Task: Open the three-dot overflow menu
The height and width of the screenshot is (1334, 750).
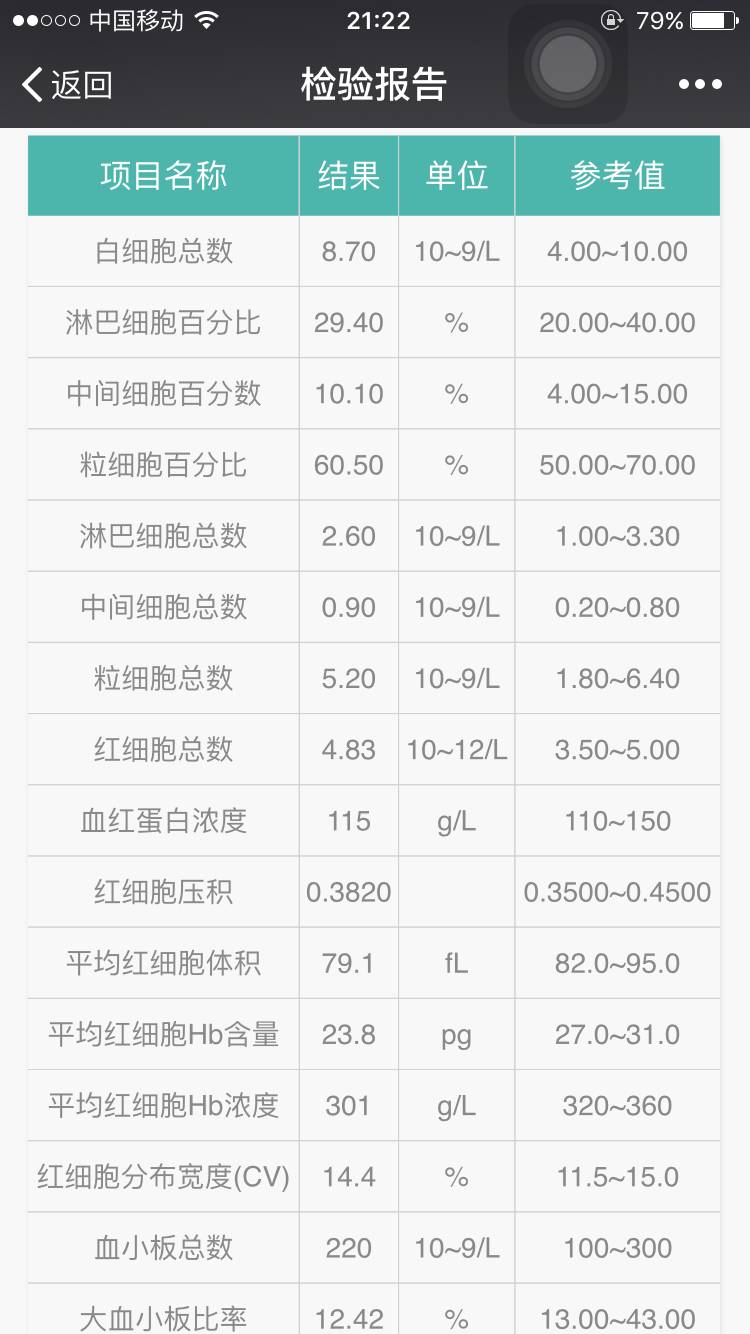Action: tap(700, 85)
